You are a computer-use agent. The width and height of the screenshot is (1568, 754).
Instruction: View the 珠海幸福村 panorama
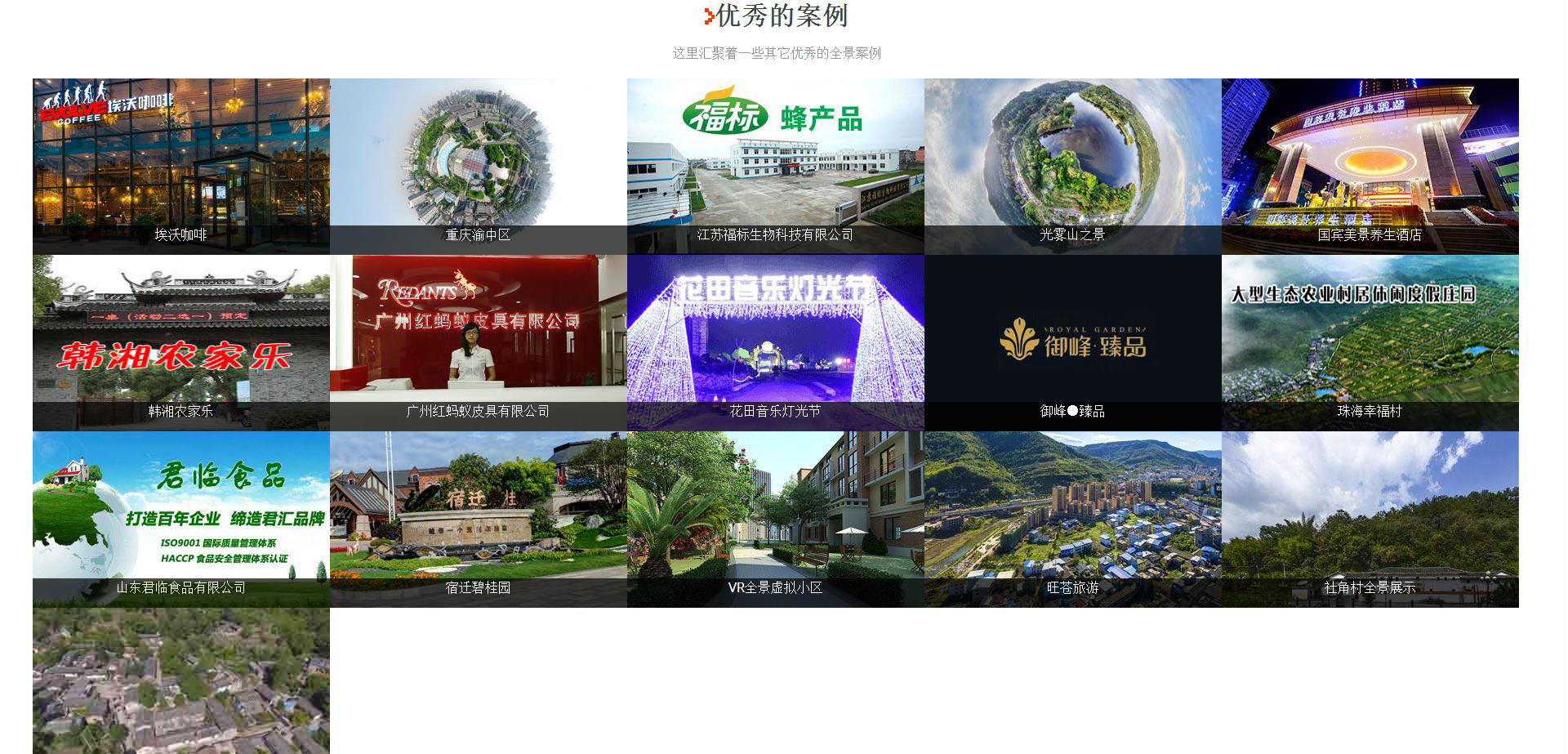point(1370,342)
